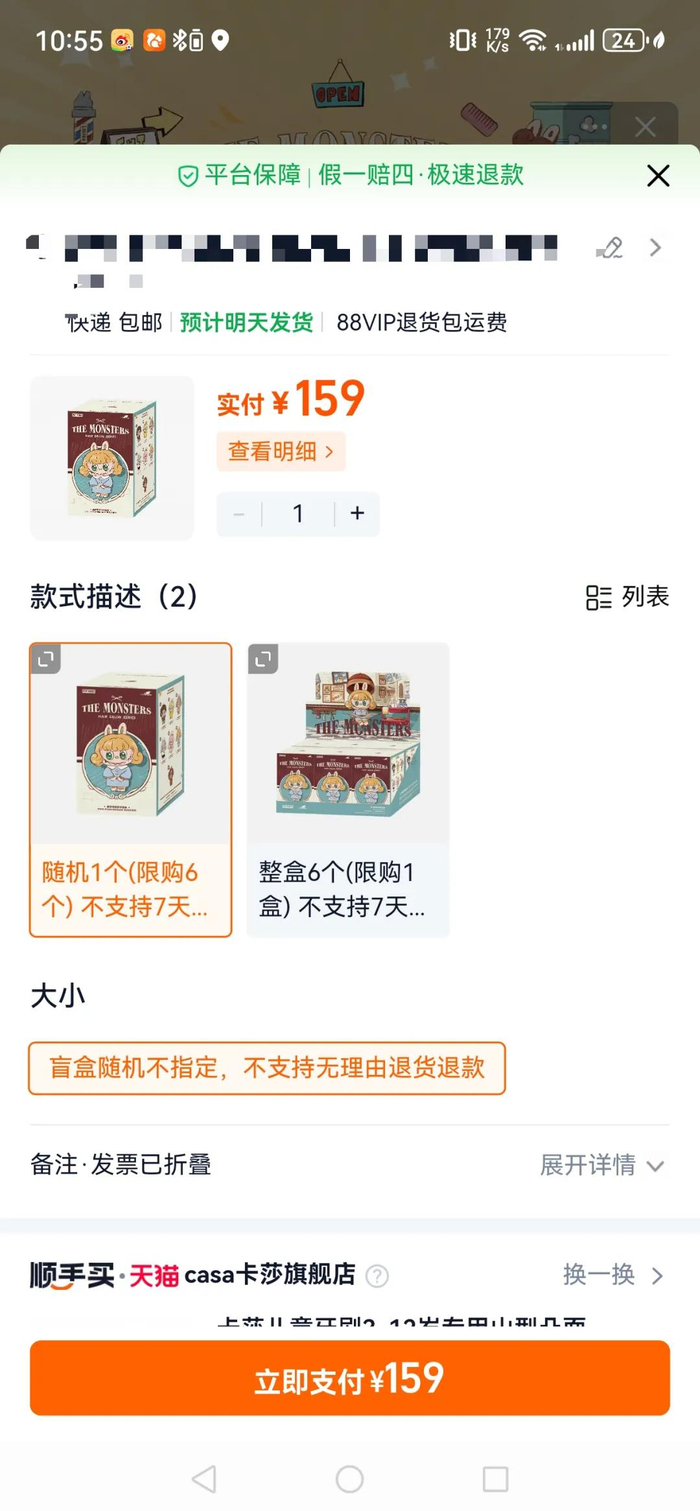Viewport: 700px width, 1511px height.
Task: Switch style view to 列表
Action: coord(627,597)
